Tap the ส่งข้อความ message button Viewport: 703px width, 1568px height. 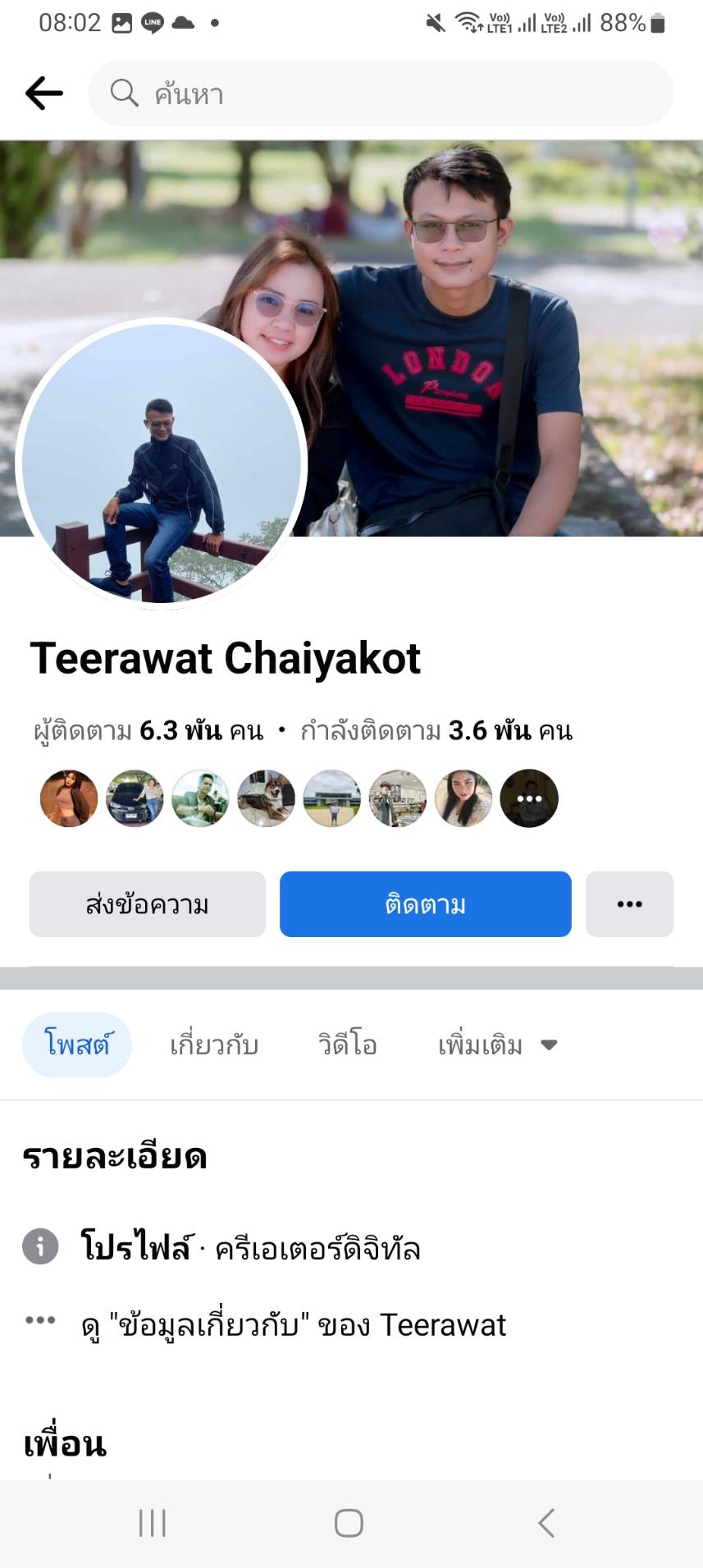(x=148, y=904)
